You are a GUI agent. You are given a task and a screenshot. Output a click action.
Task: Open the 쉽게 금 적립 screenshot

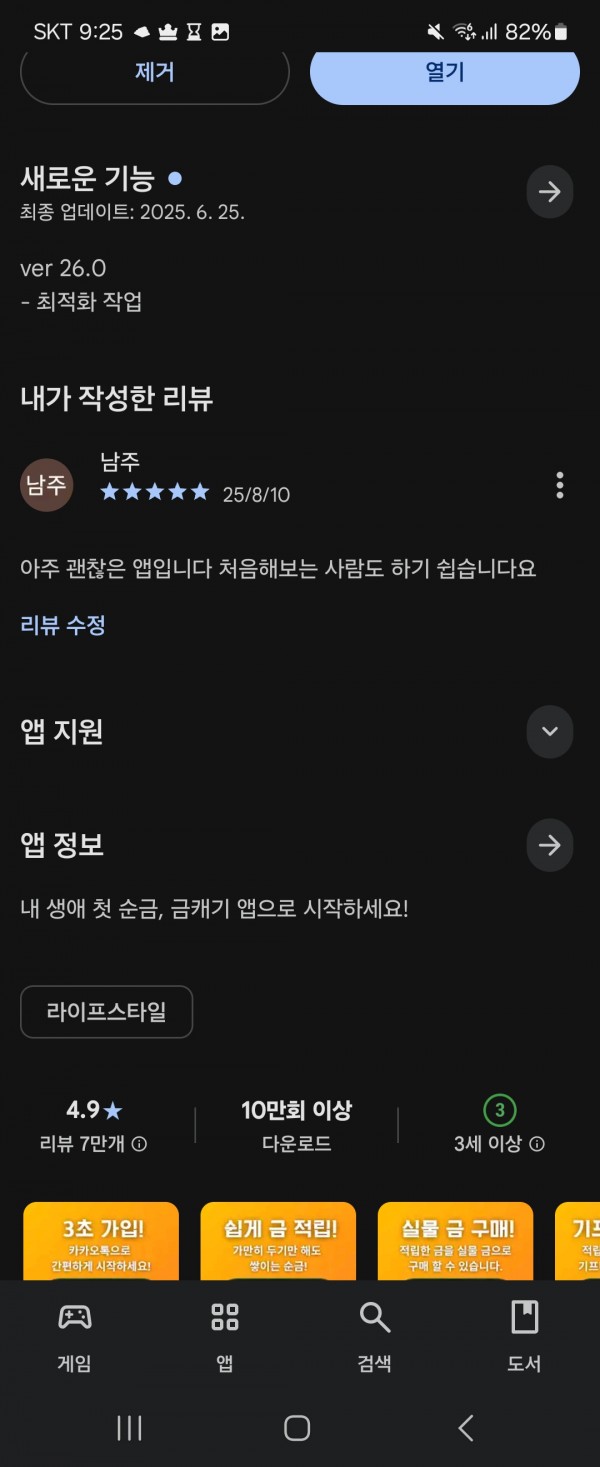[x=278, y=1241]
